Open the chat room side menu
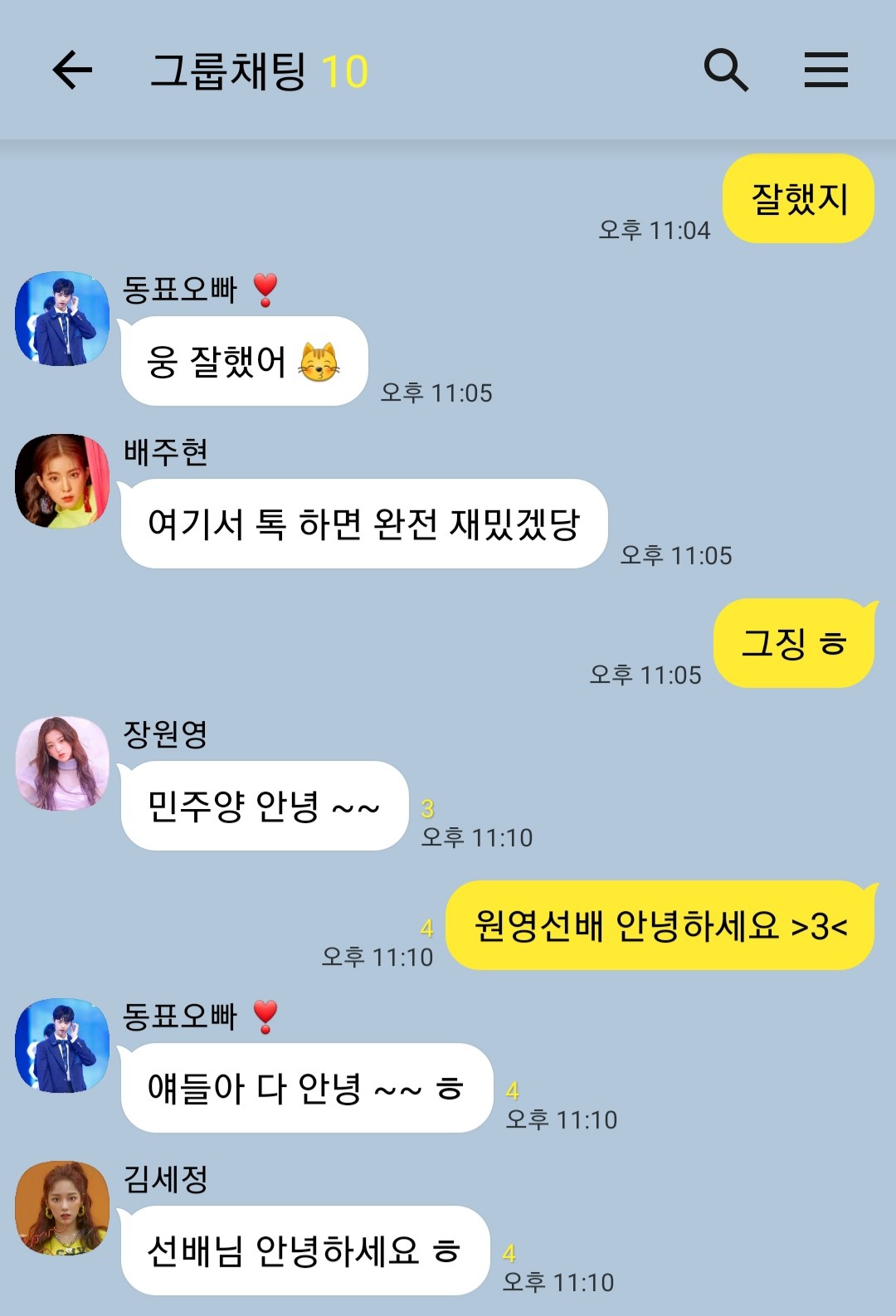The width and height of the screenshot is (896, 1316). click(825, 70)
